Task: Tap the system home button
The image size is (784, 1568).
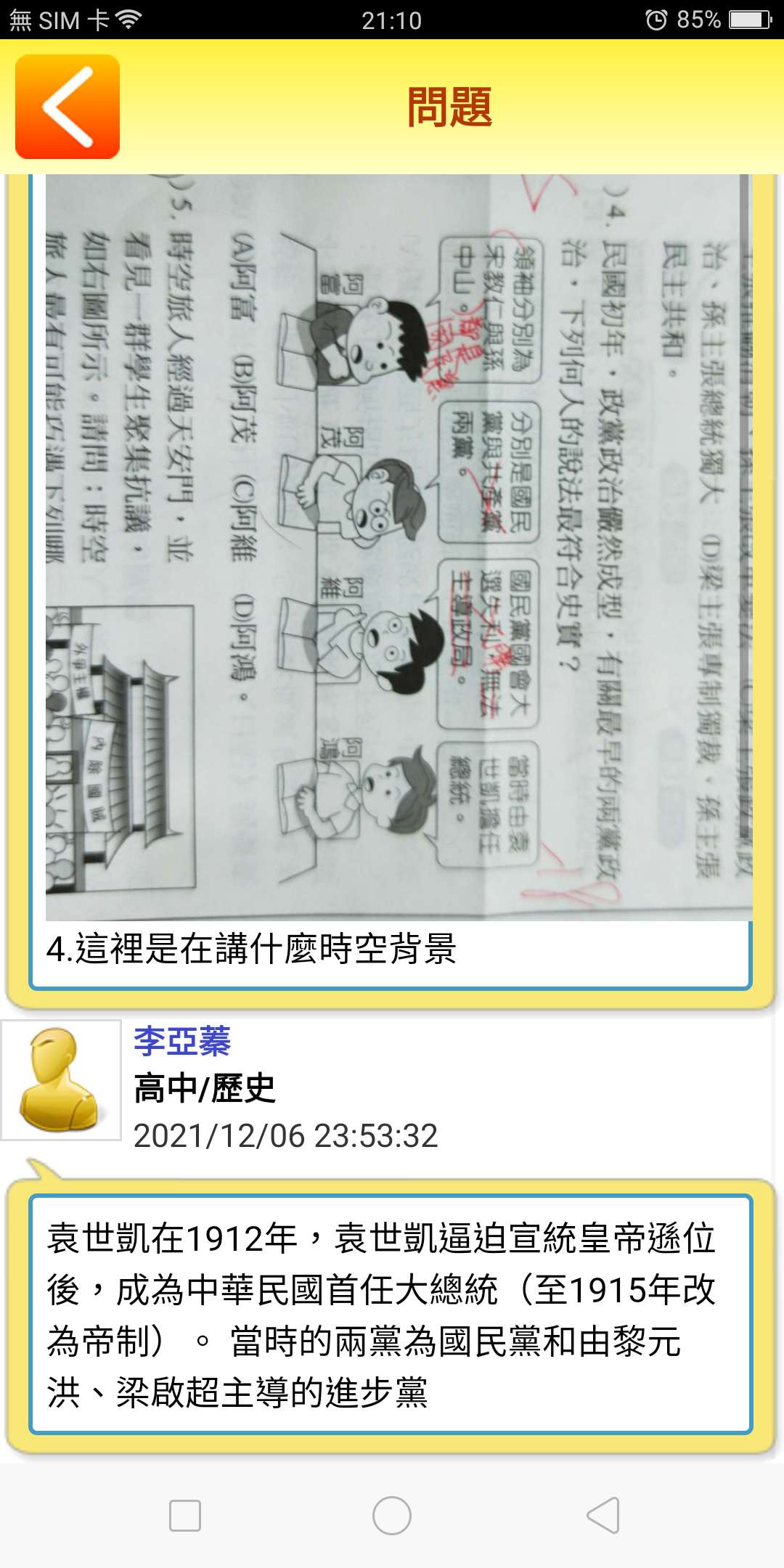Action: [x=392, y=1516]
